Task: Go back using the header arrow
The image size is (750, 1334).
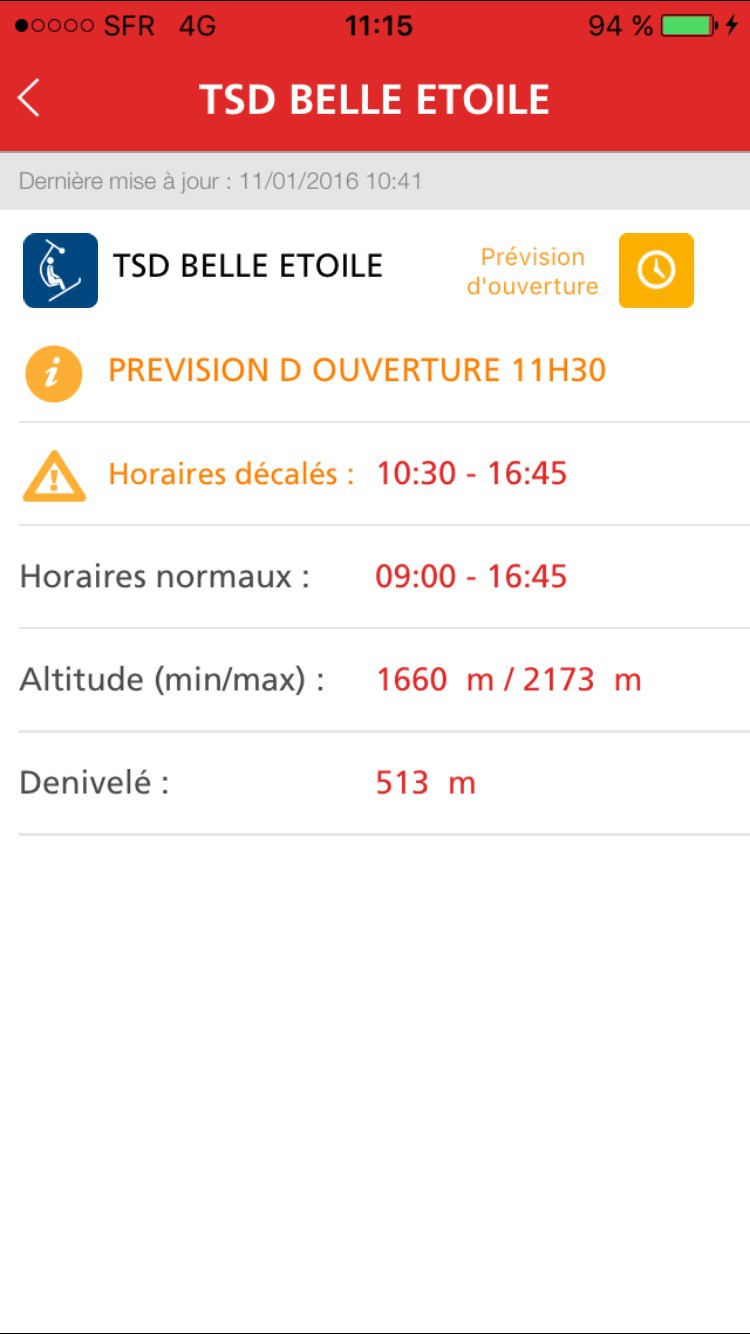Action: point(29,98)
